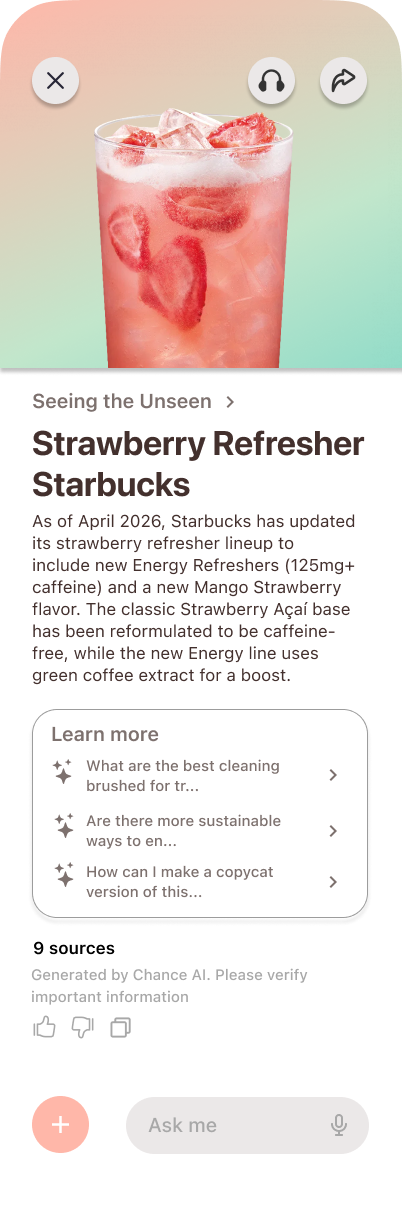
Task: View the 9 sources
Action: [x=74, y=948]
